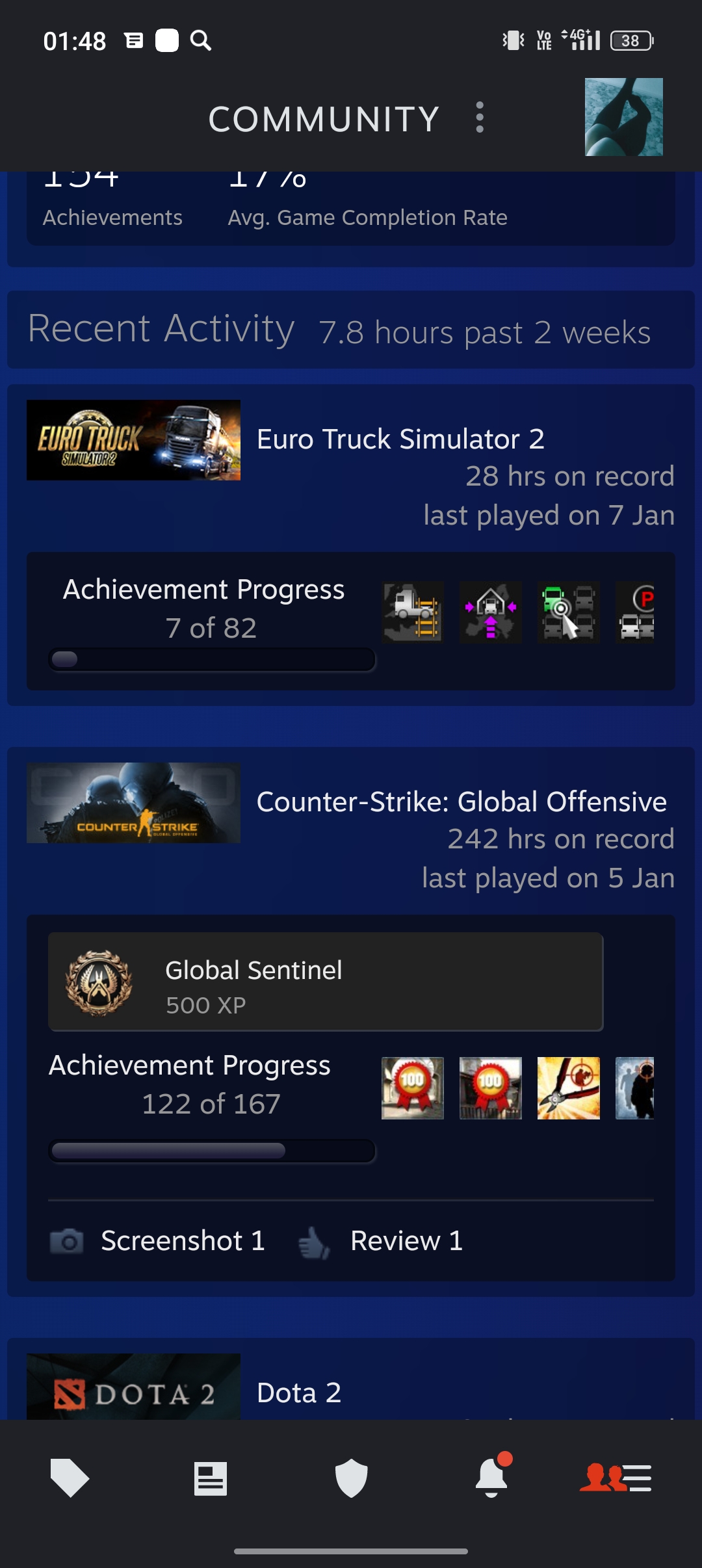Open Review 1 for Counter-Strike
702x1568 pixels.
[x=380, y=1241]
